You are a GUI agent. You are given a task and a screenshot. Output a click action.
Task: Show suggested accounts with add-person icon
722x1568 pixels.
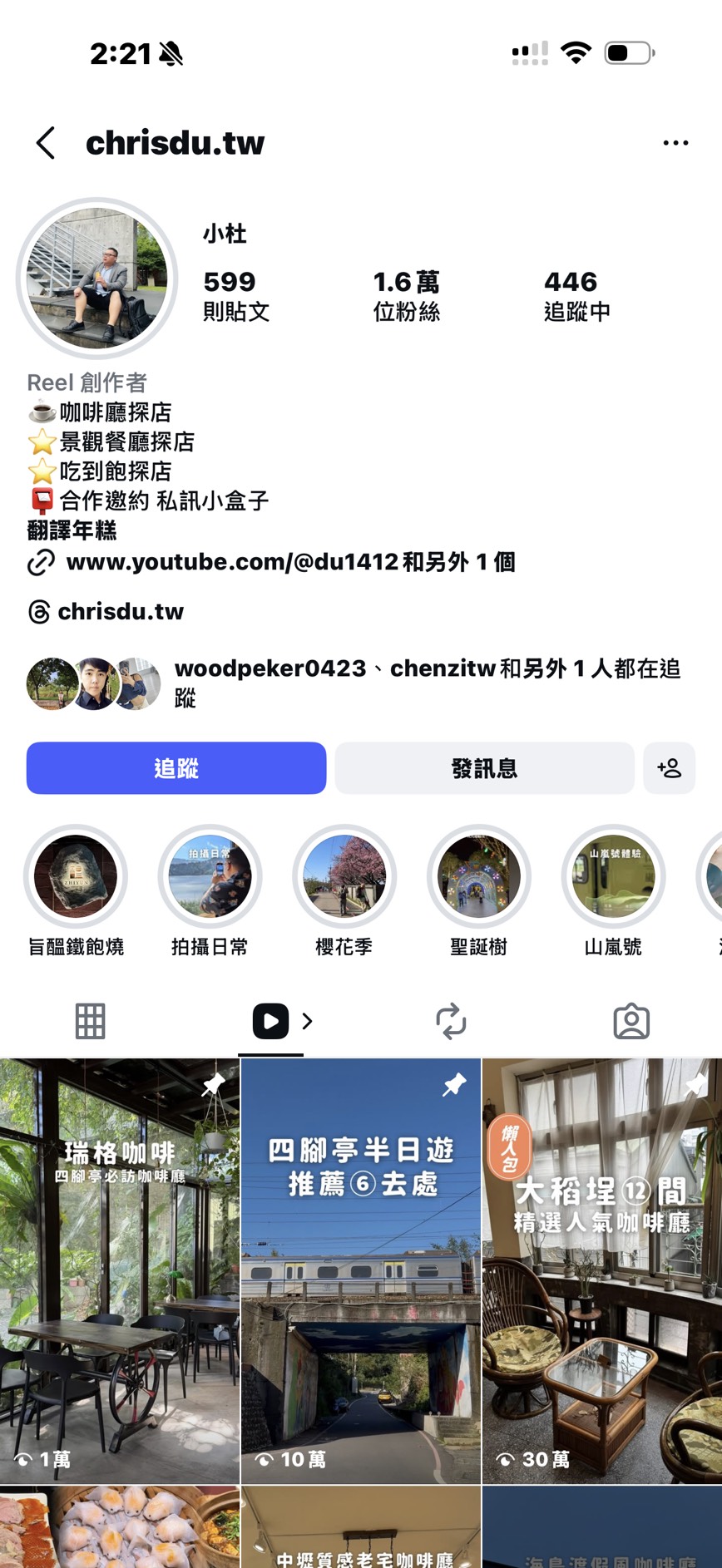click(669, 768)
